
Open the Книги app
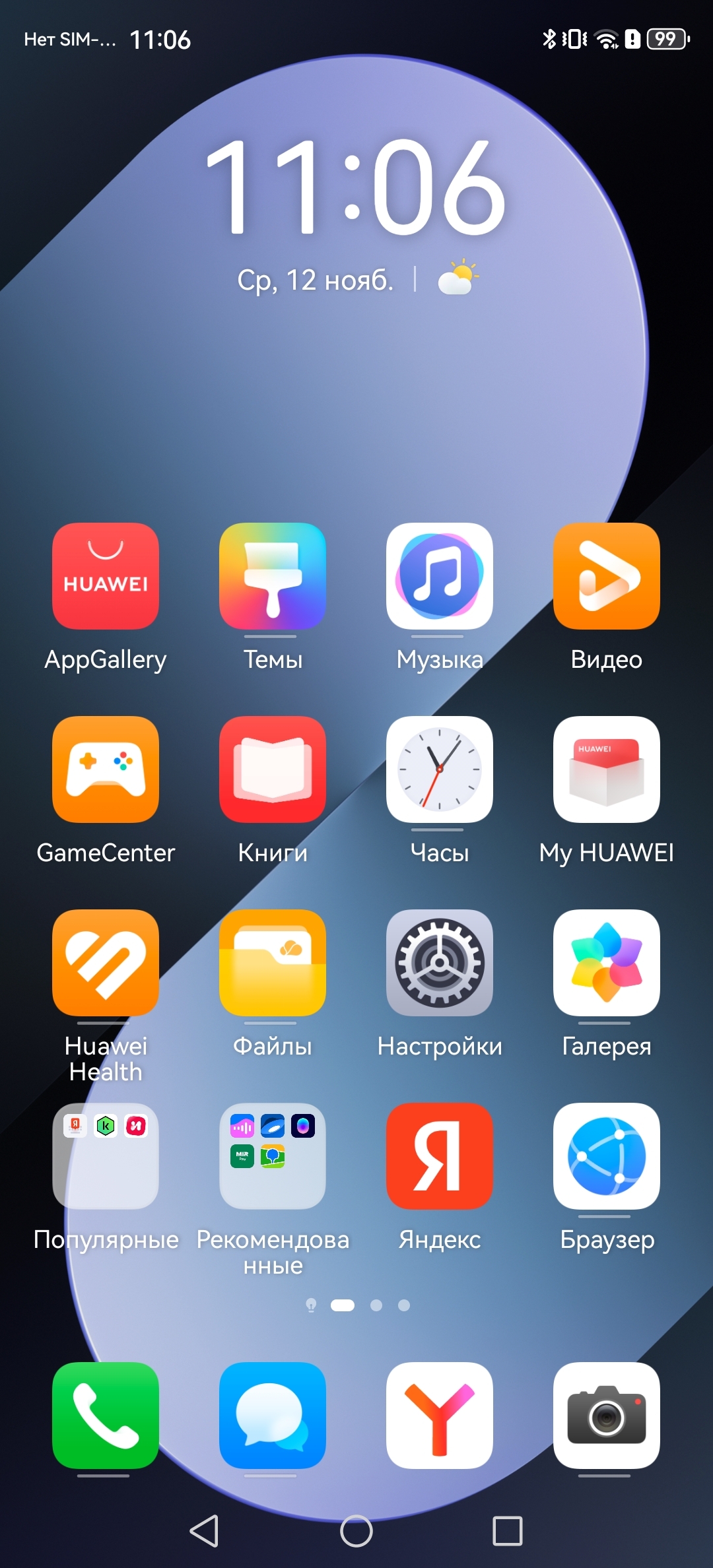tap(273, 769)
